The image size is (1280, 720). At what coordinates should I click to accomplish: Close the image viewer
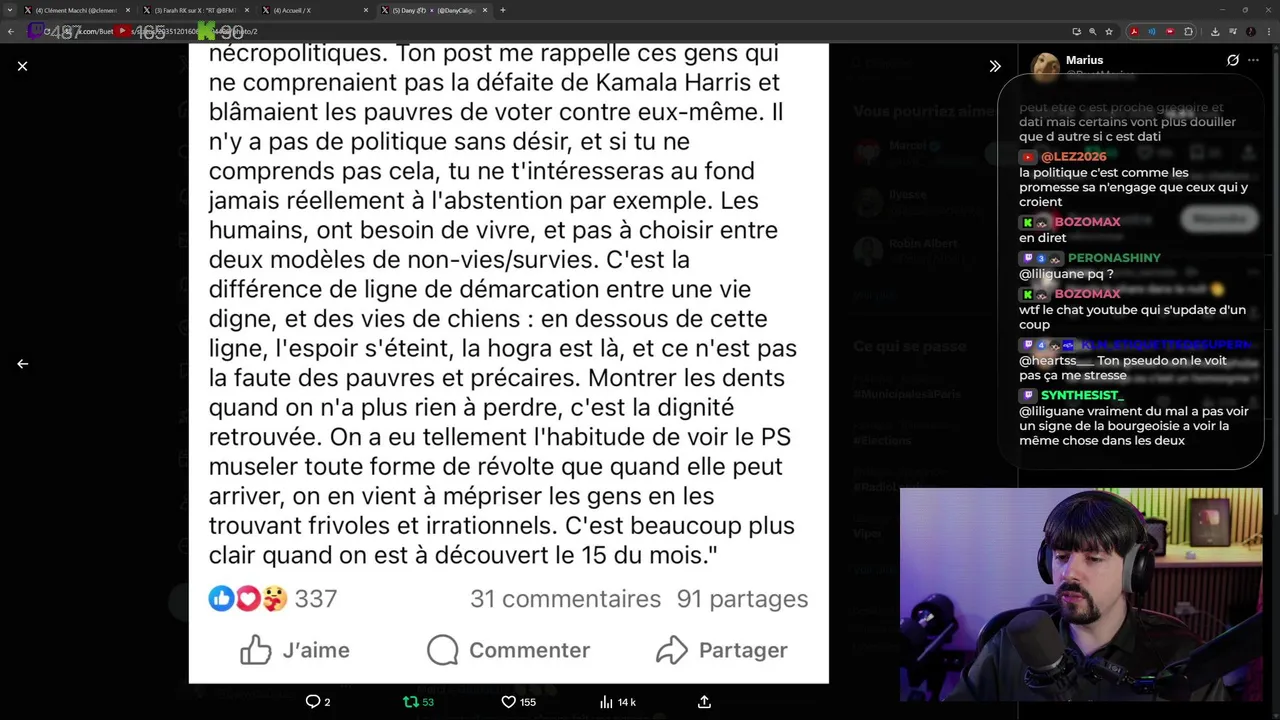coord(22,66)
